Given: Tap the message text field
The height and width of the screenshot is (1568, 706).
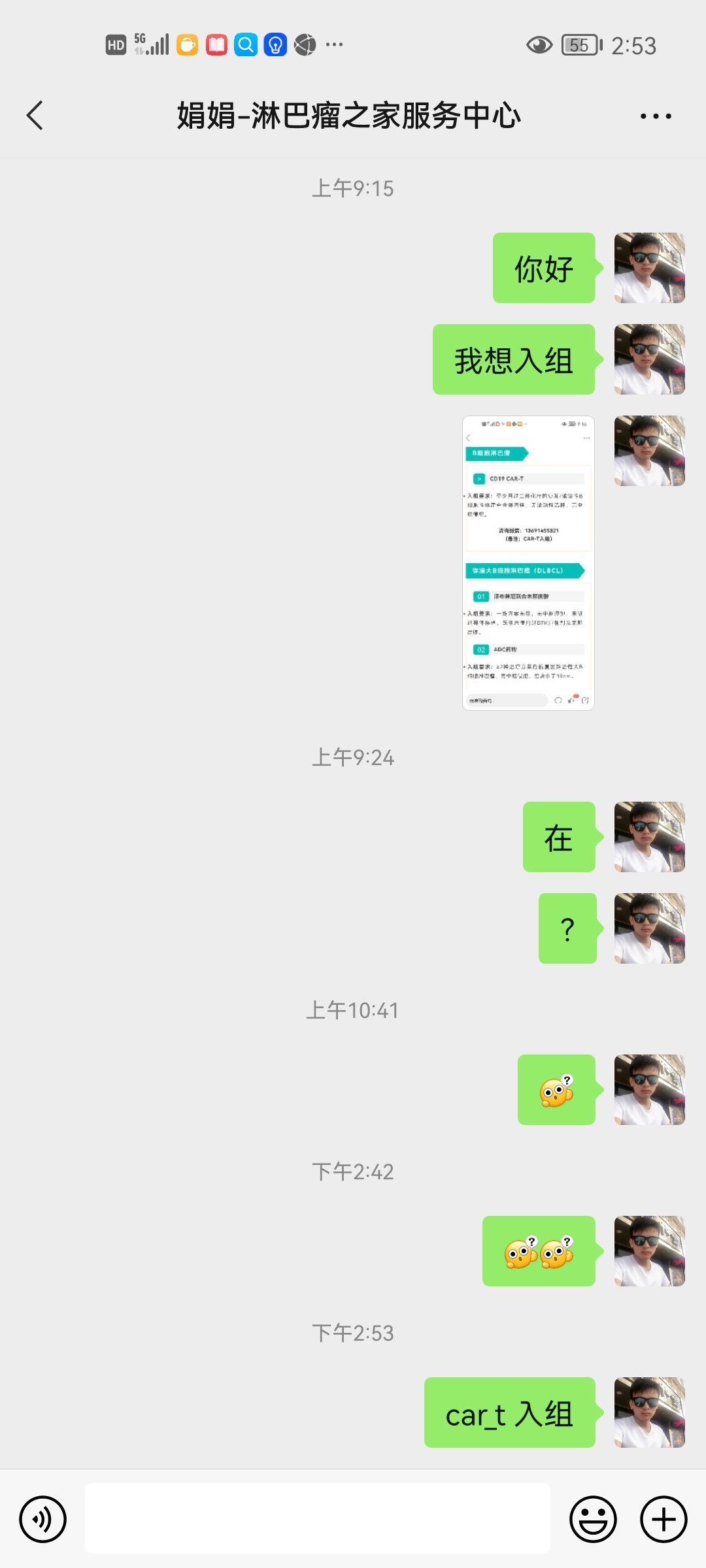Looking at the screenshot, I should click(x=318, y=1518).
